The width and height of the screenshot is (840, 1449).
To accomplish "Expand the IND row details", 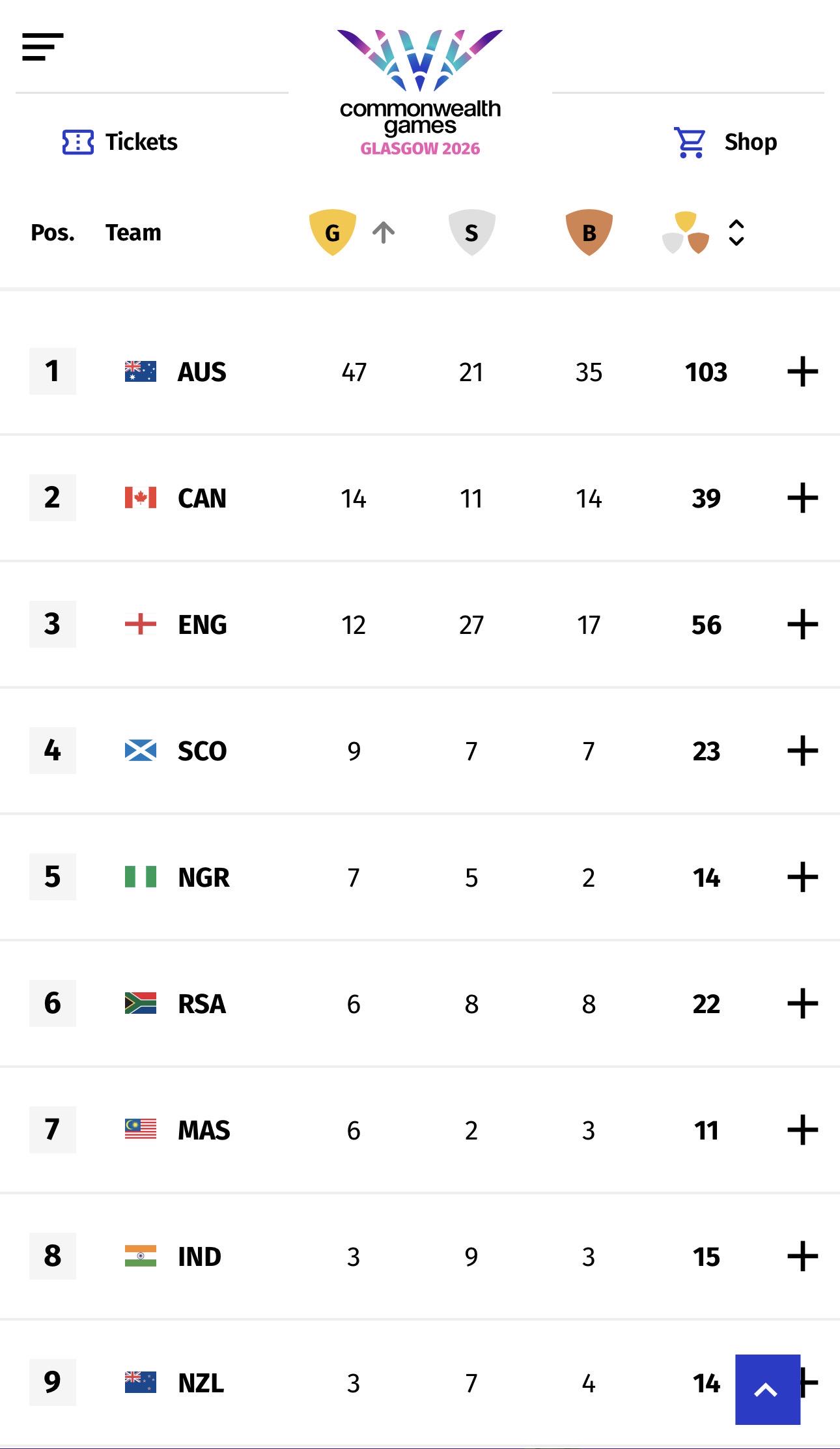I will (x=803, y=1257).
